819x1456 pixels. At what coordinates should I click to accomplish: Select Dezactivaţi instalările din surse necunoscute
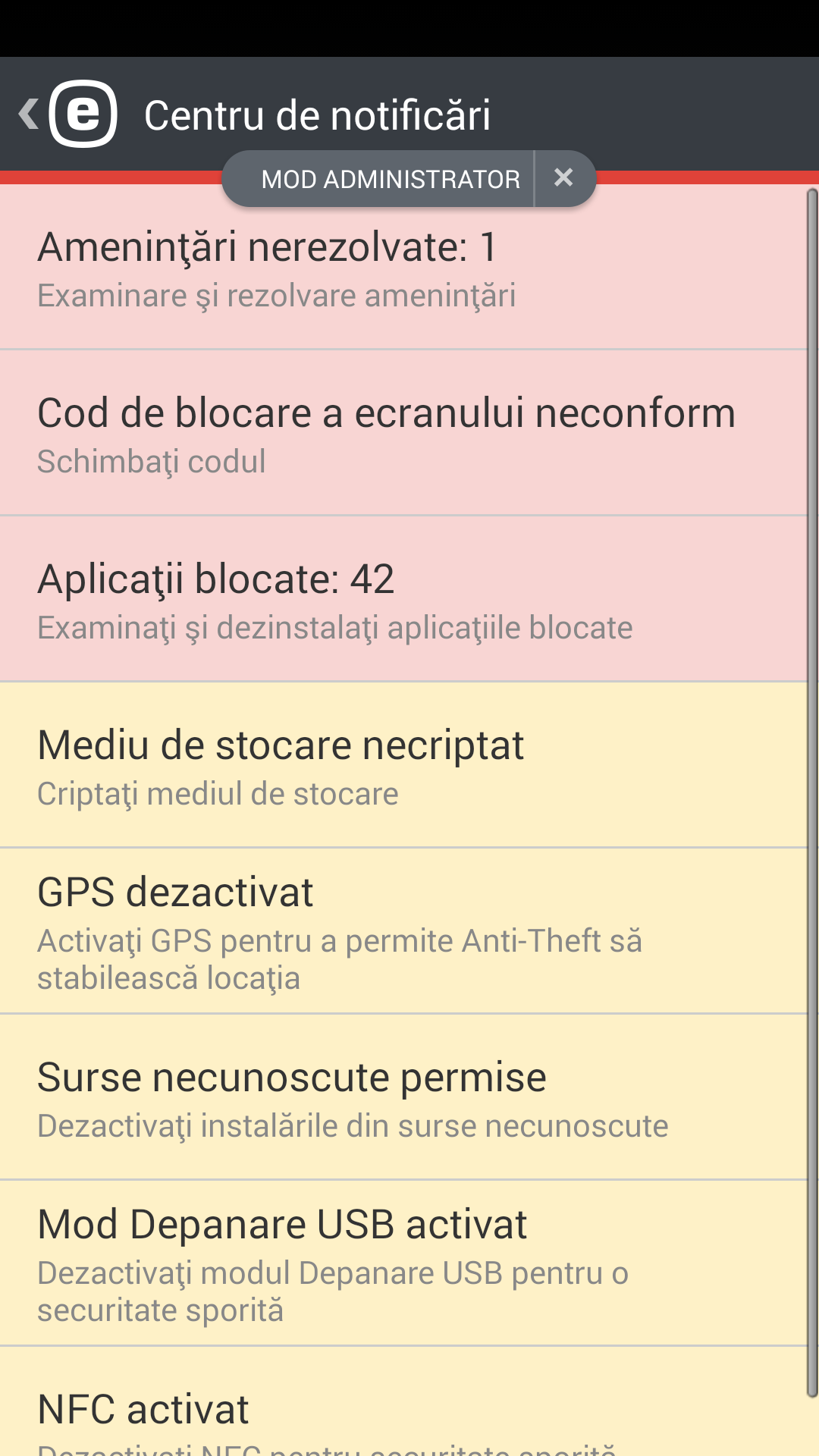pos(352,1125)
